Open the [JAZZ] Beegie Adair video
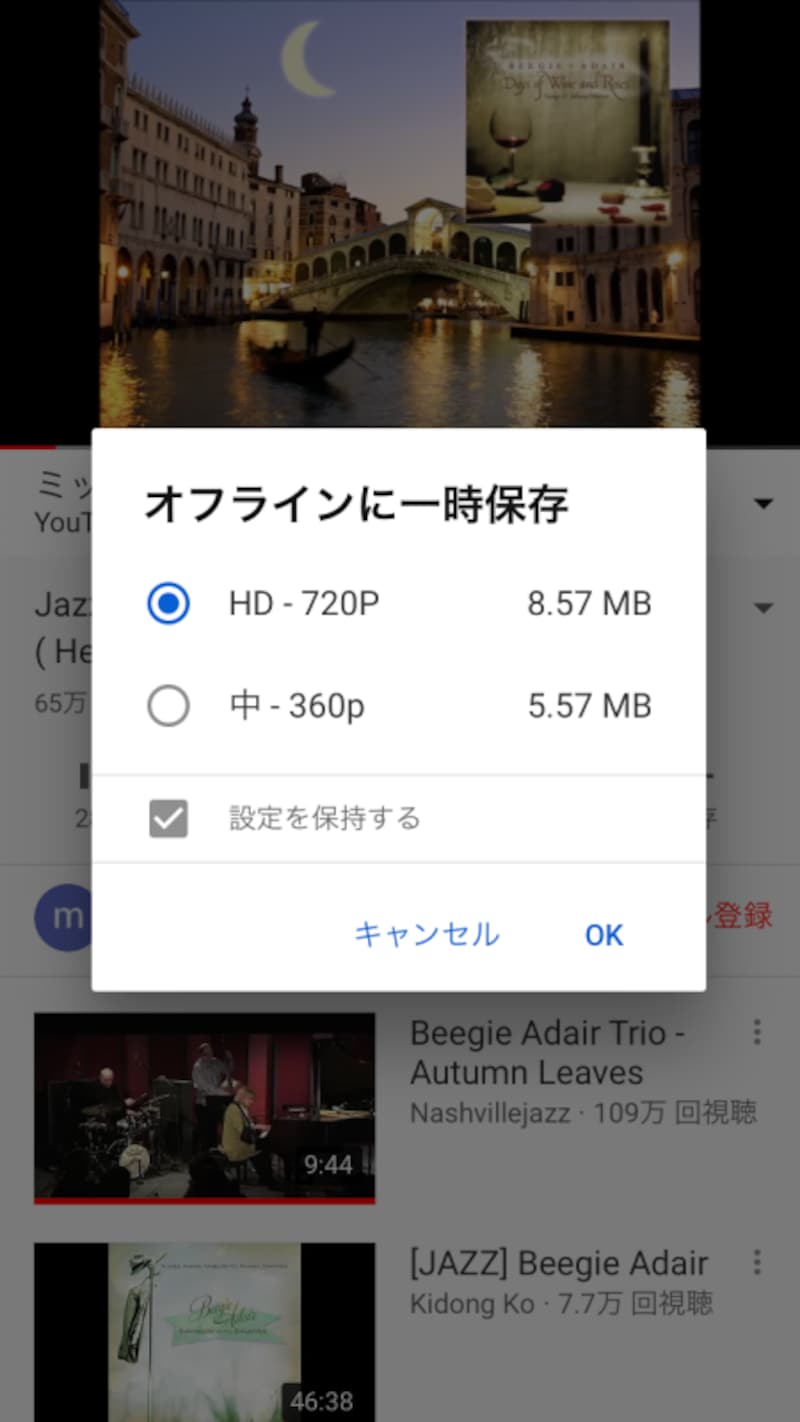 click(x=560, y=1263)
